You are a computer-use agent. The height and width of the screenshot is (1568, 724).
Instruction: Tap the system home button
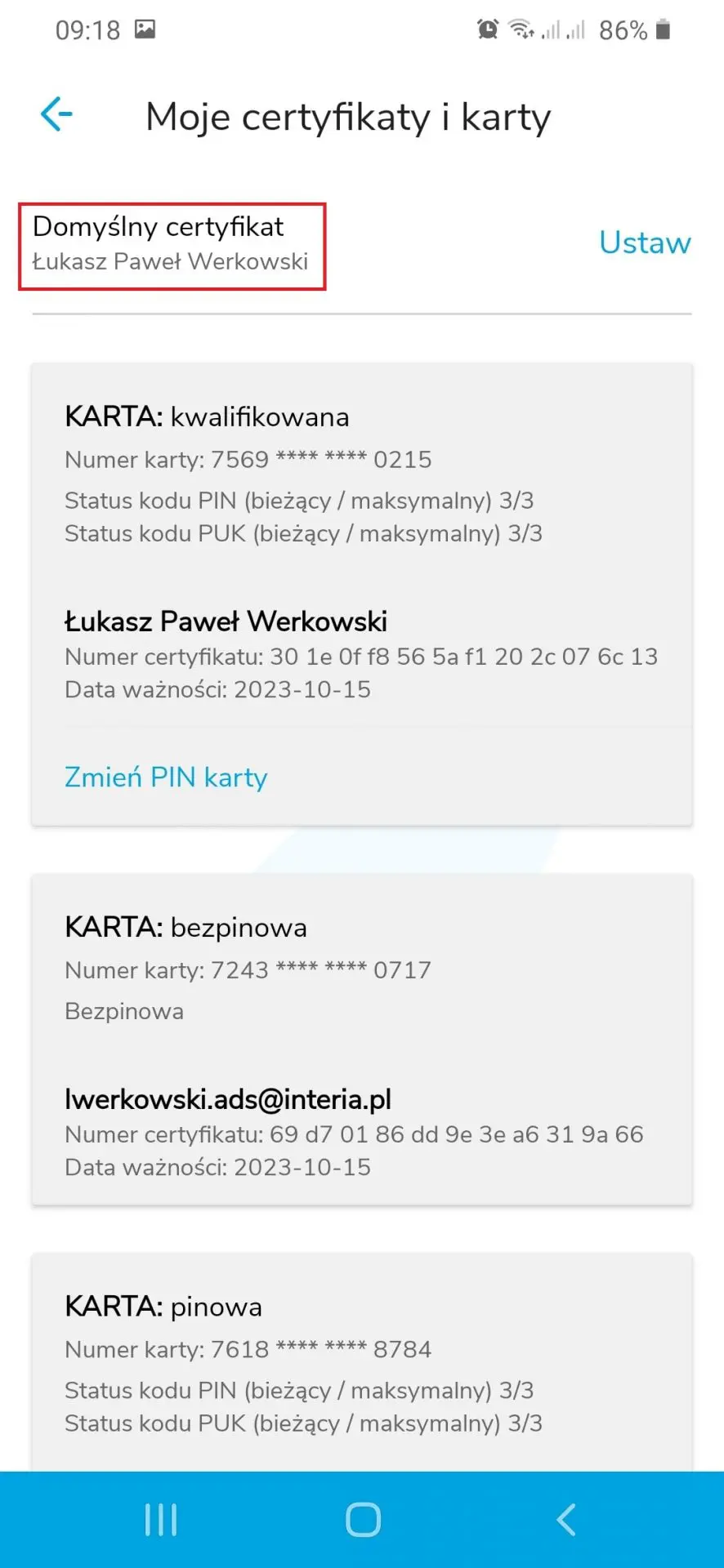[x=363, y=1520]
